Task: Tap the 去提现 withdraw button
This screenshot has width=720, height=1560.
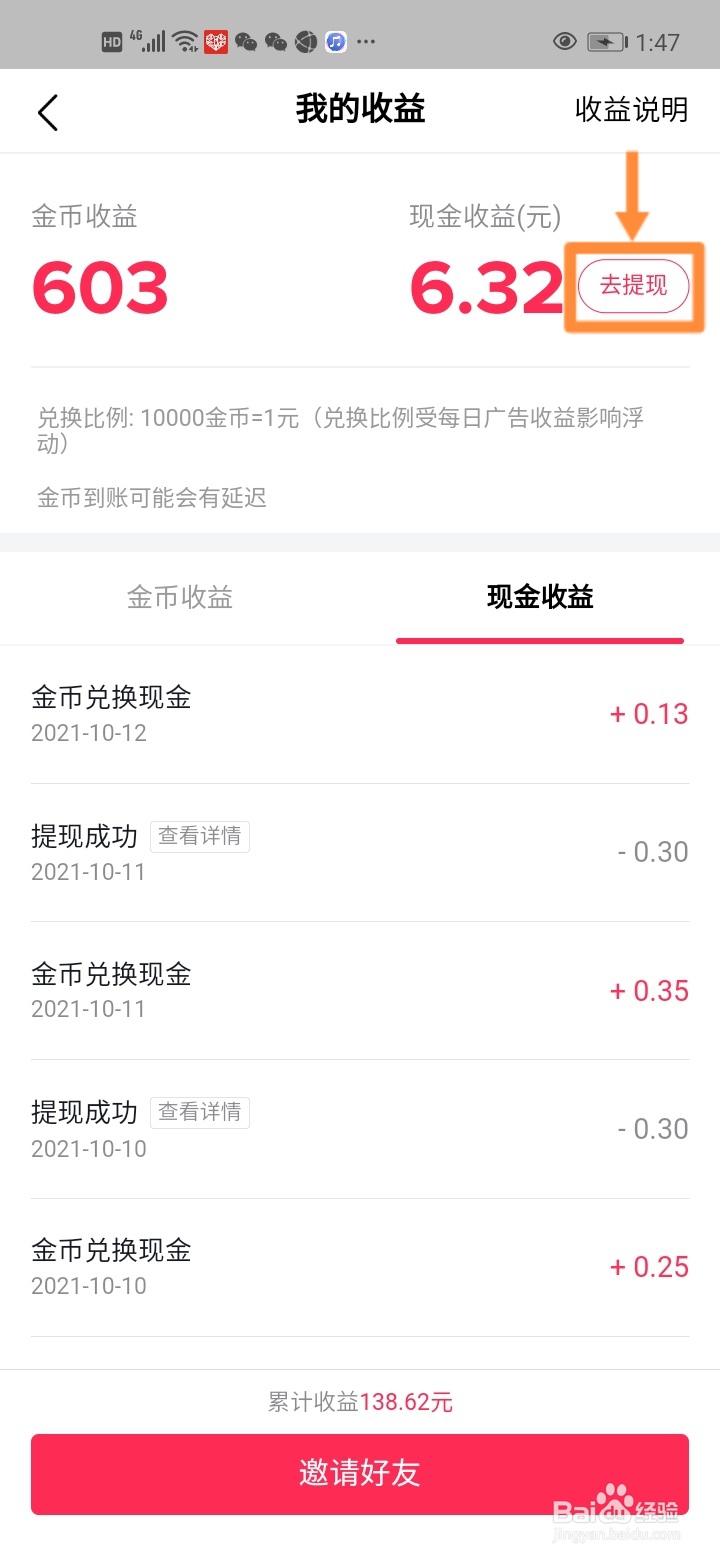Action: point(634,286)
